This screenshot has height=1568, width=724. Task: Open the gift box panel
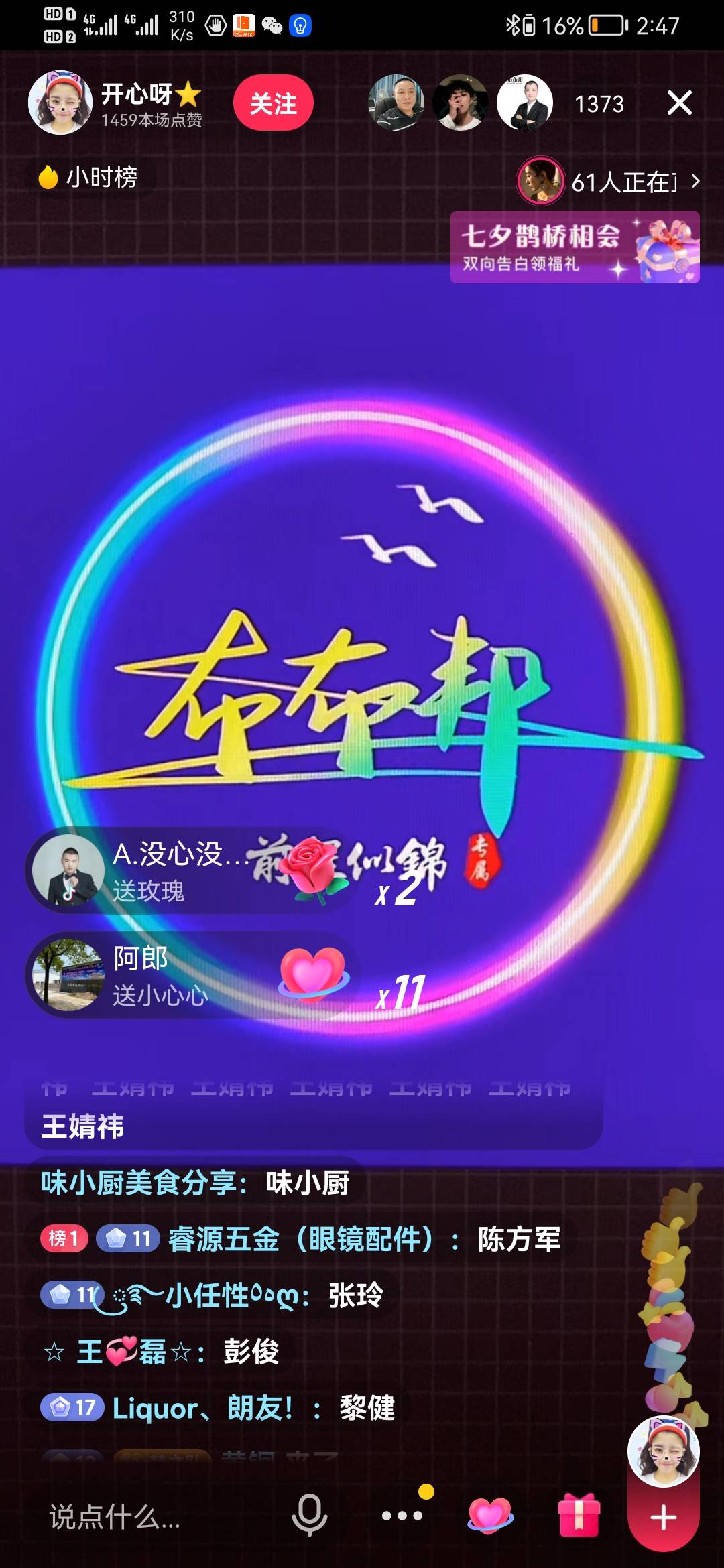579,1515
